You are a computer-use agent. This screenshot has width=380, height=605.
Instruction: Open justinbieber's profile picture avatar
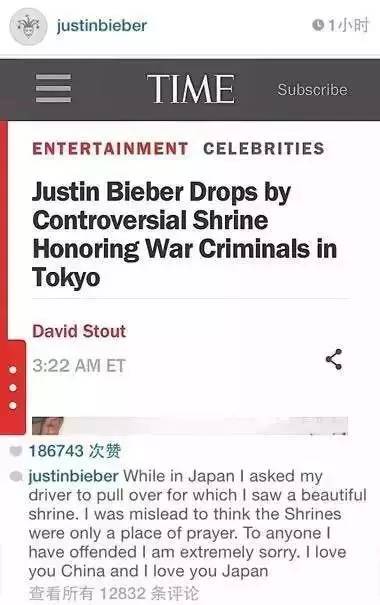[28, 27]
